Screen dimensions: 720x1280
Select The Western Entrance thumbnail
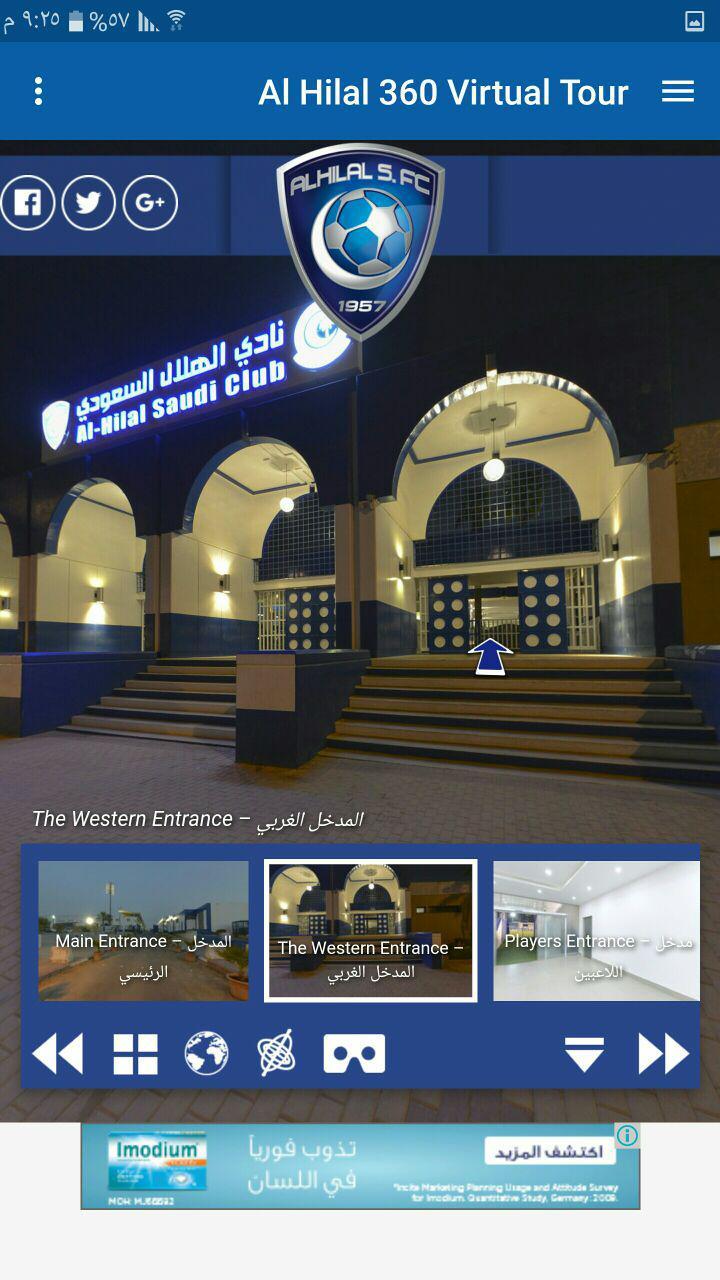point(371,931)
